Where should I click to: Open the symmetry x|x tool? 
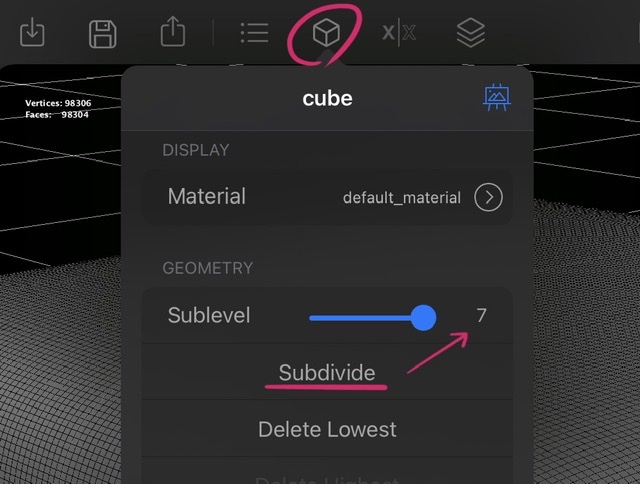tap(399, 33)
